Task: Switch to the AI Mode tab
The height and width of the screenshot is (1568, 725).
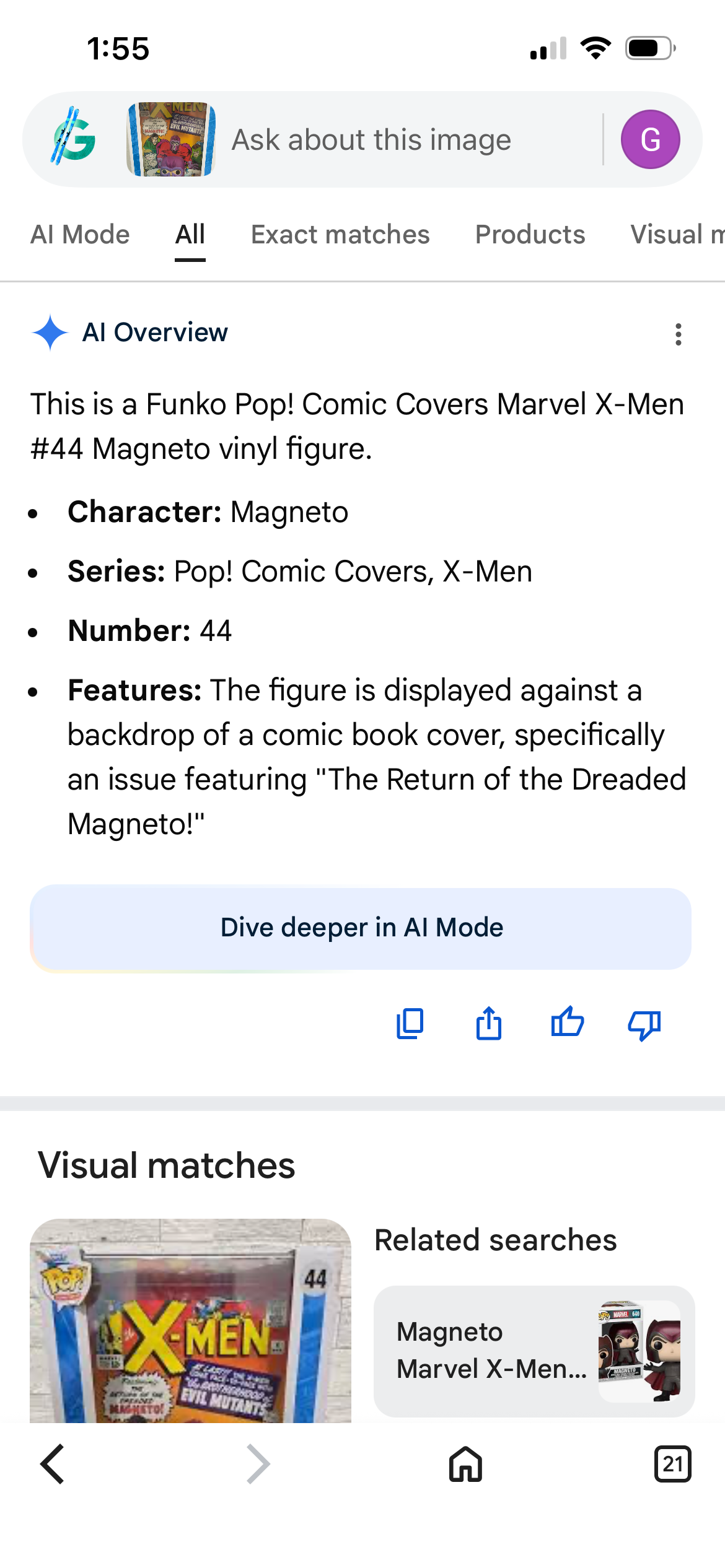Action: [x=80, y=235]
